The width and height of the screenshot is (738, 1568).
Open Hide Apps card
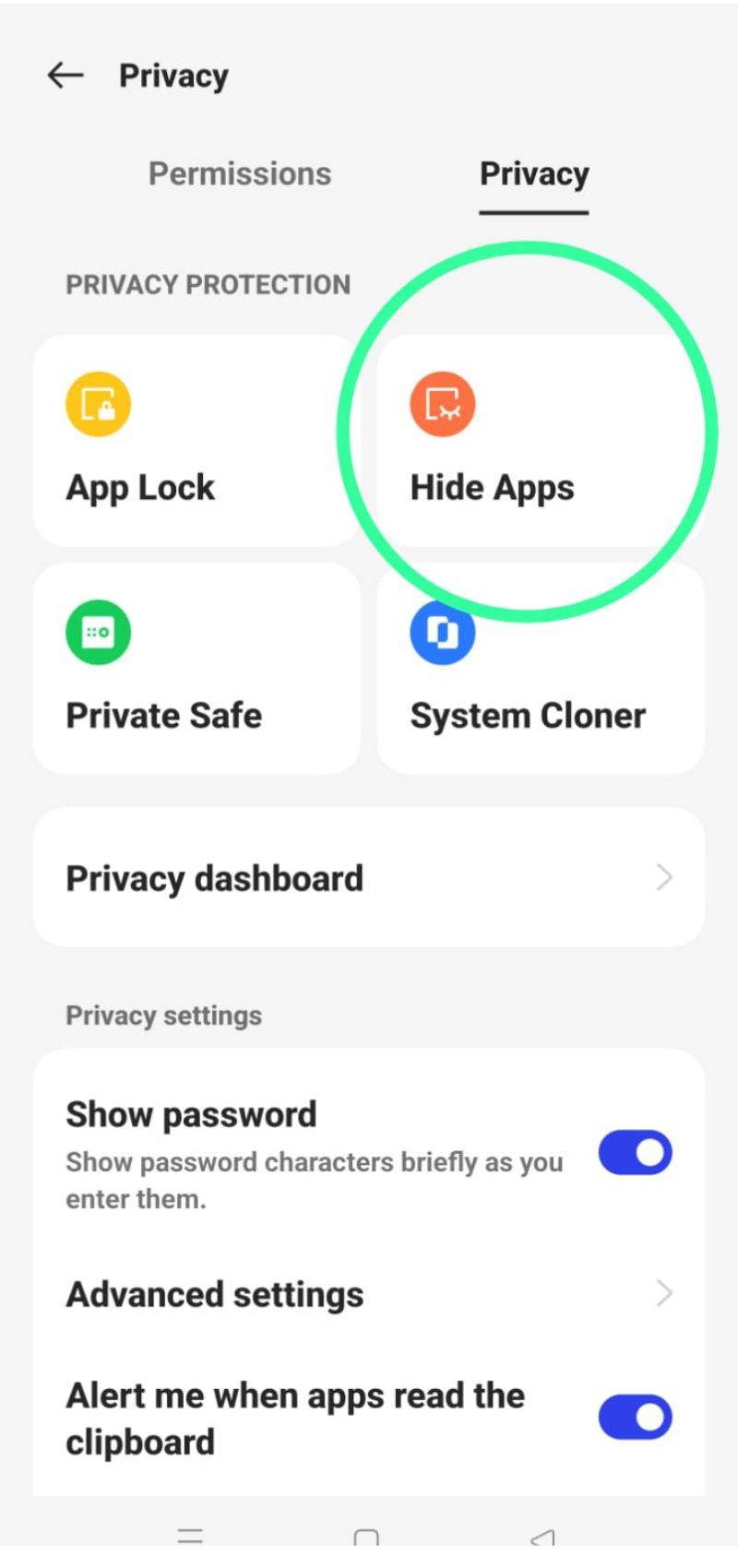click(x=540, y=441)
